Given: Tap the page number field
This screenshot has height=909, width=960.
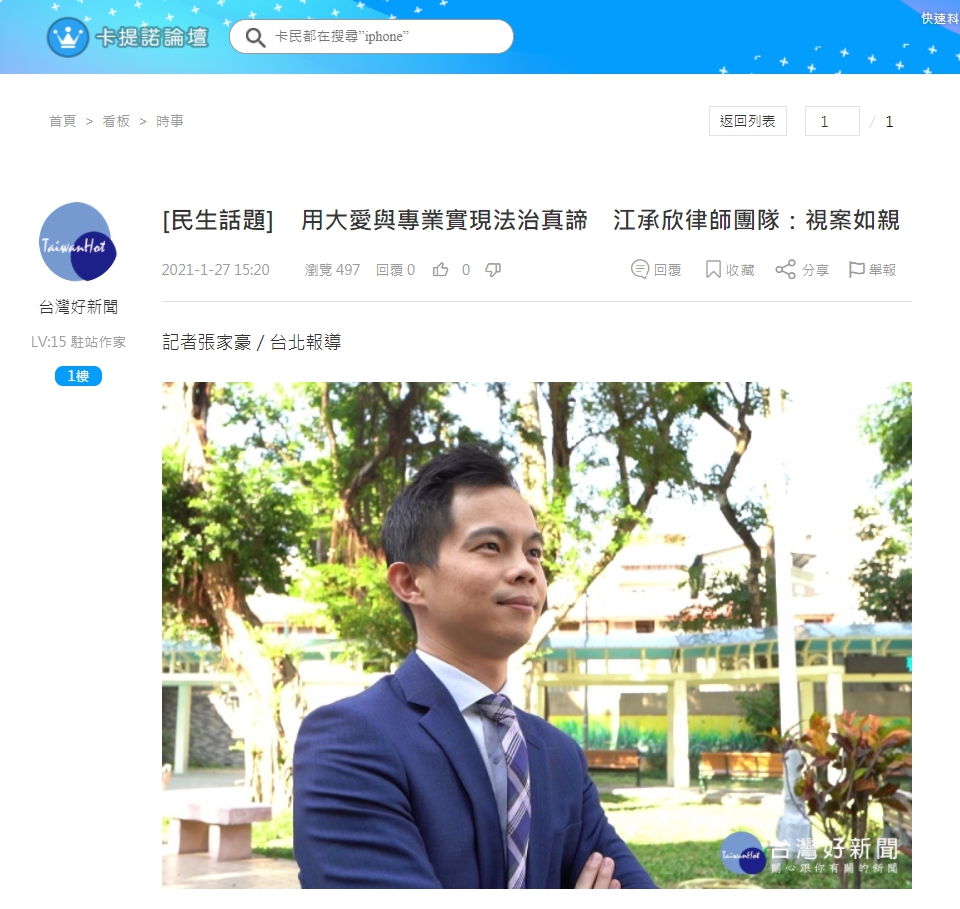Looking at the screenshot, I should point(831,121).
